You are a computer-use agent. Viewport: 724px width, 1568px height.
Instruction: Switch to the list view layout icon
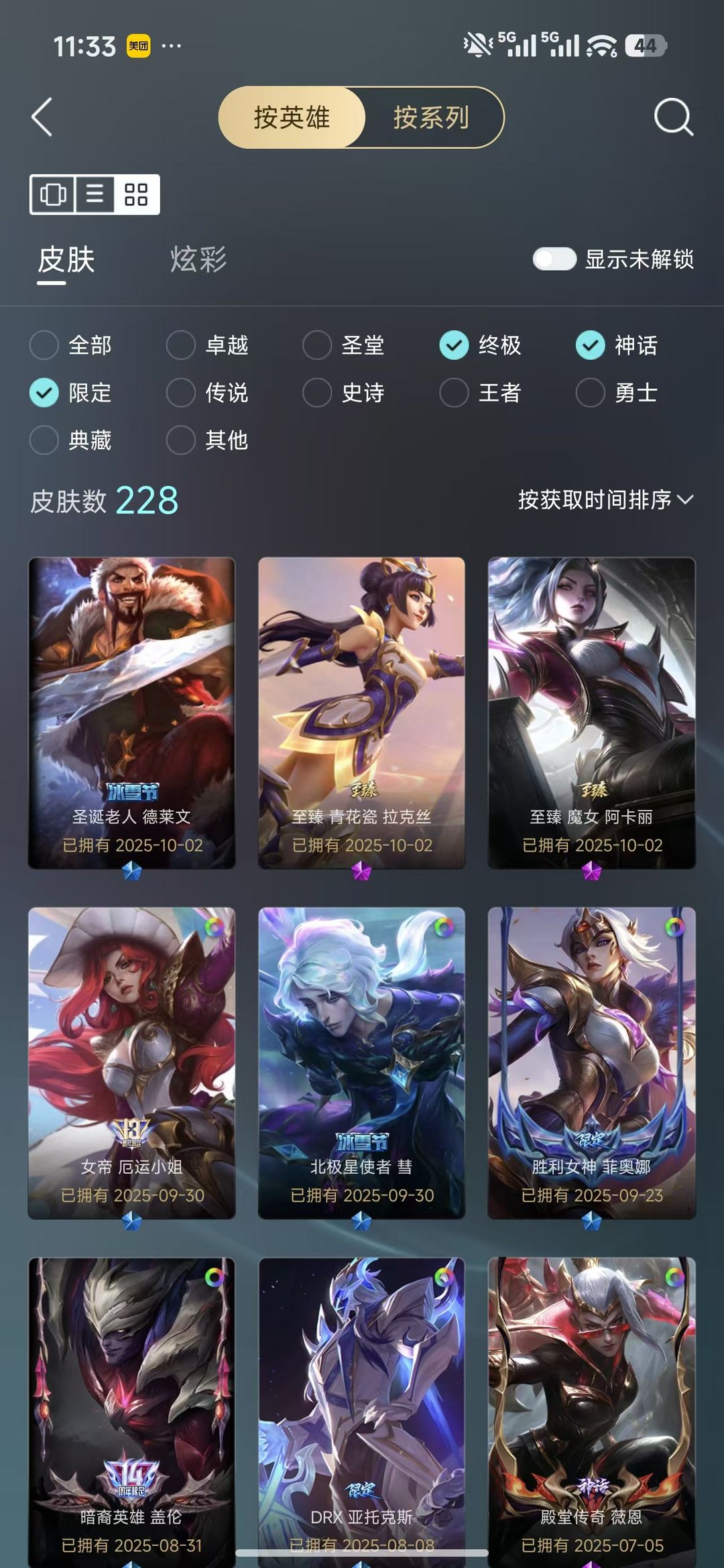[x=95, y=194]
